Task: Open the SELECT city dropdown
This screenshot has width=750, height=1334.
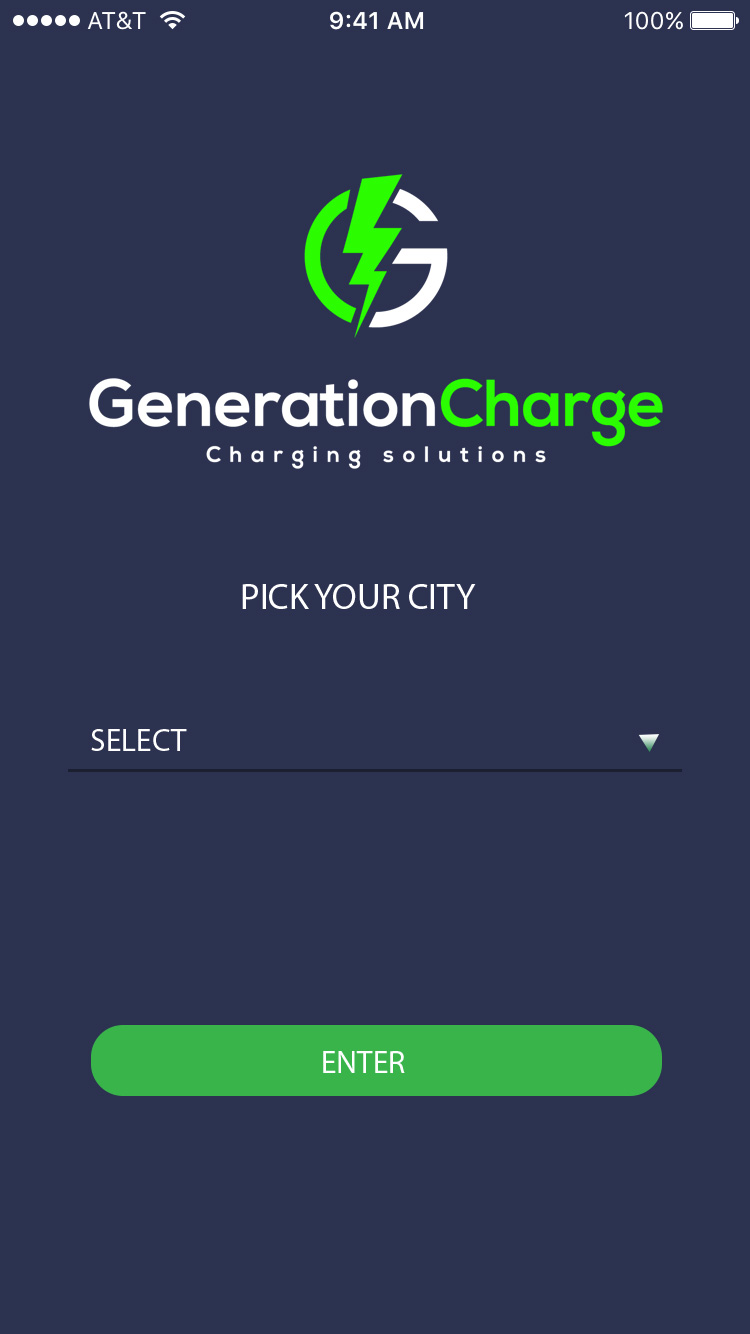Action: 374,741
